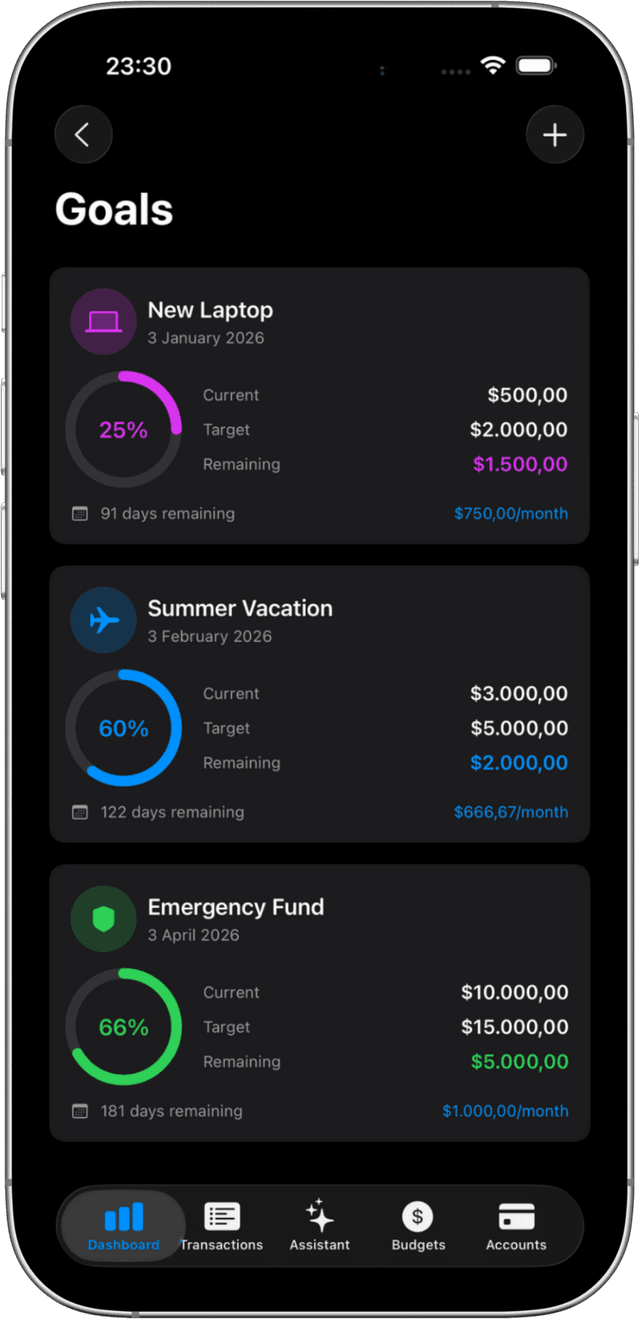Open the New Laptop goal card
The image size is (640, 1319).
[x=319, y=405]
